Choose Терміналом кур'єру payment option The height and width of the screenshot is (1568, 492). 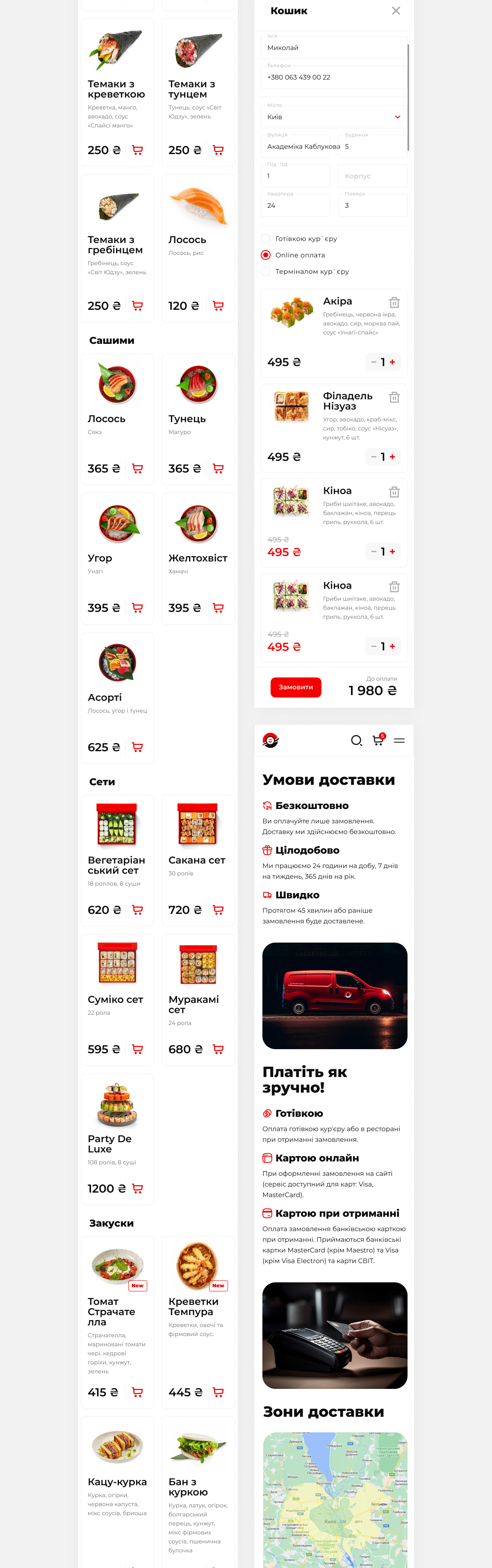click(x=266, y=271)
